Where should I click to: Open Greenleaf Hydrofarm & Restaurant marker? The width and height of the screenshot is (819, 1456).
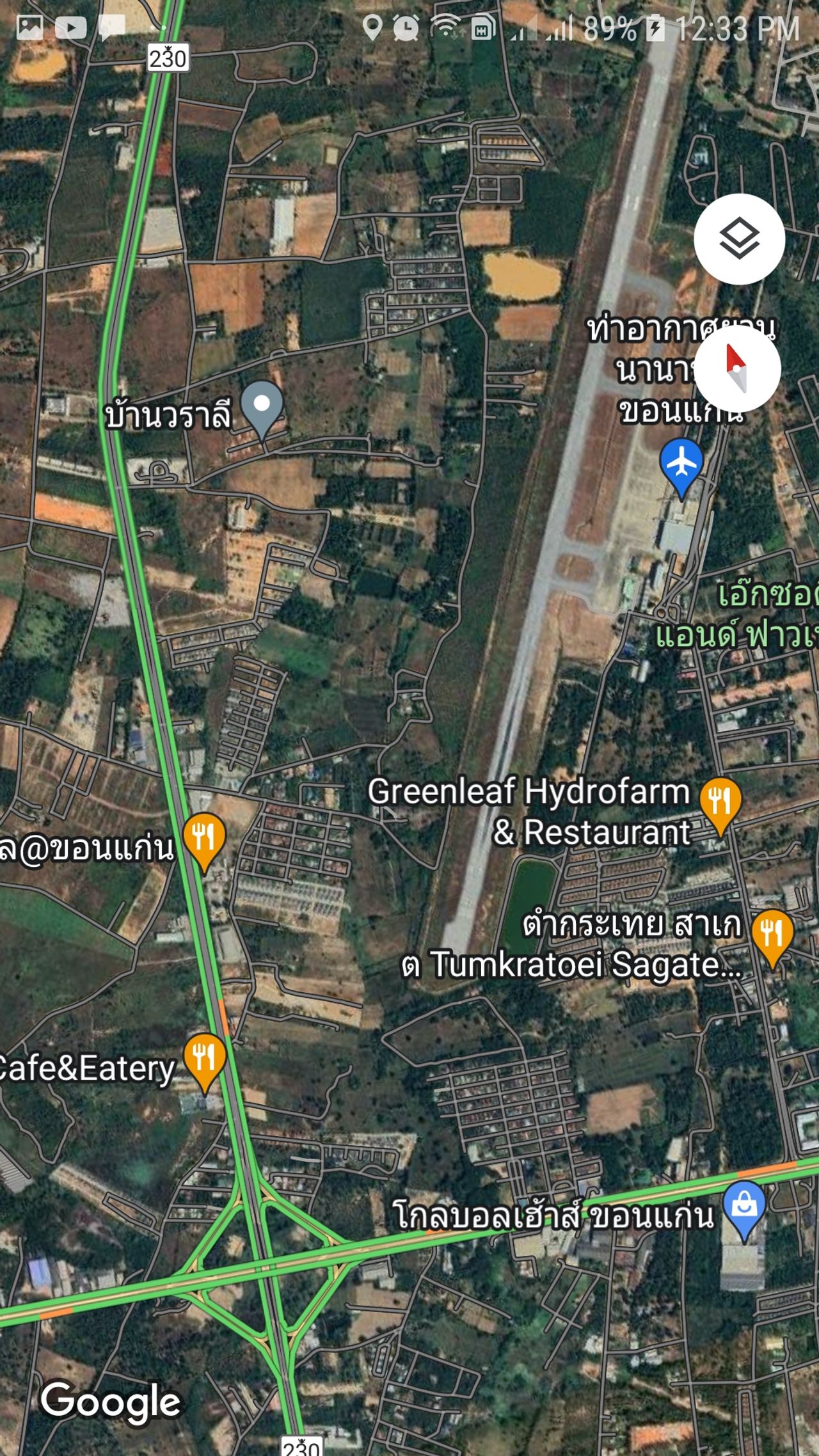pos(720,802)
